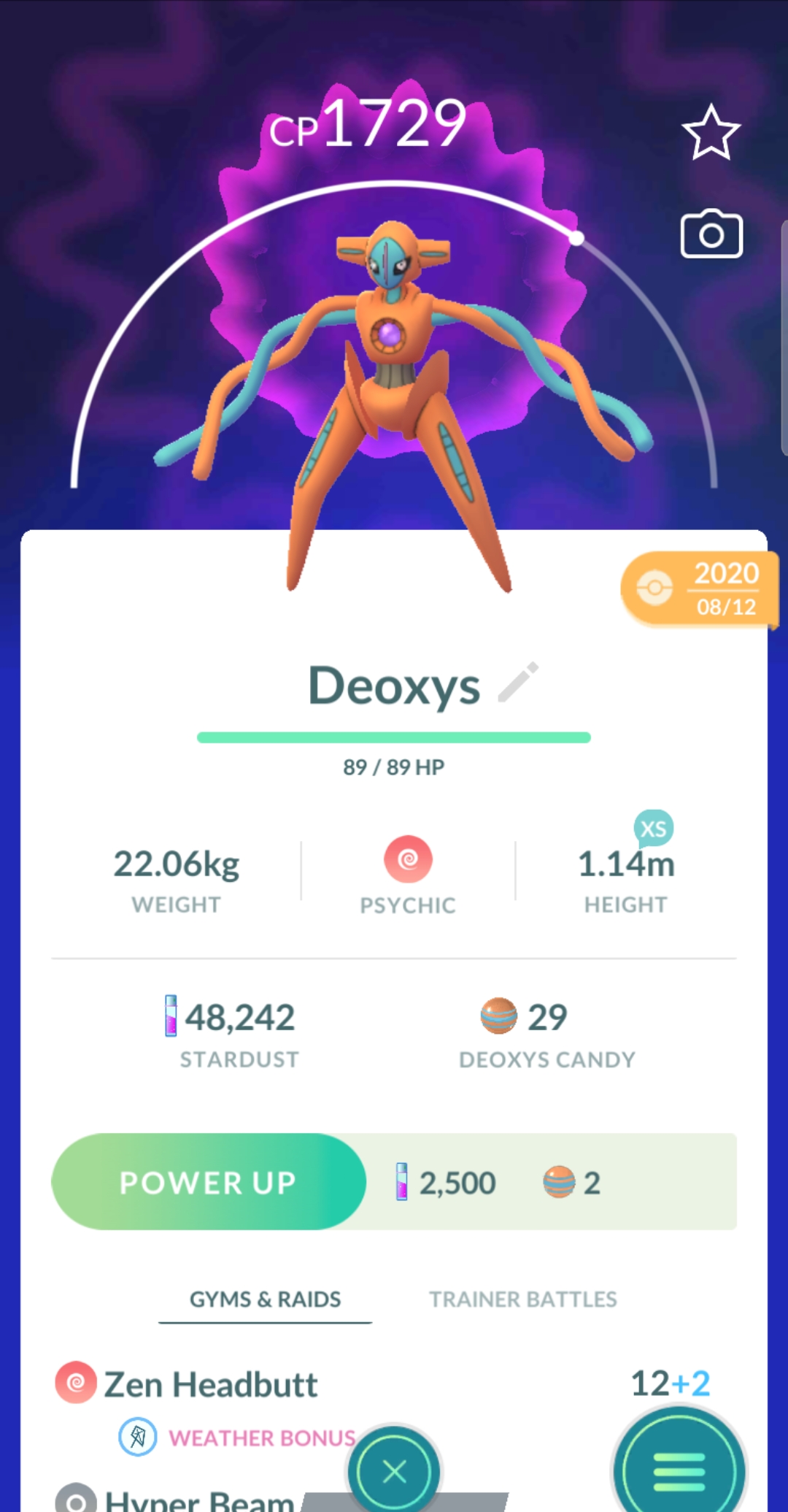Power up Deoxys

pyautogui.click(x=209, y=1182)
